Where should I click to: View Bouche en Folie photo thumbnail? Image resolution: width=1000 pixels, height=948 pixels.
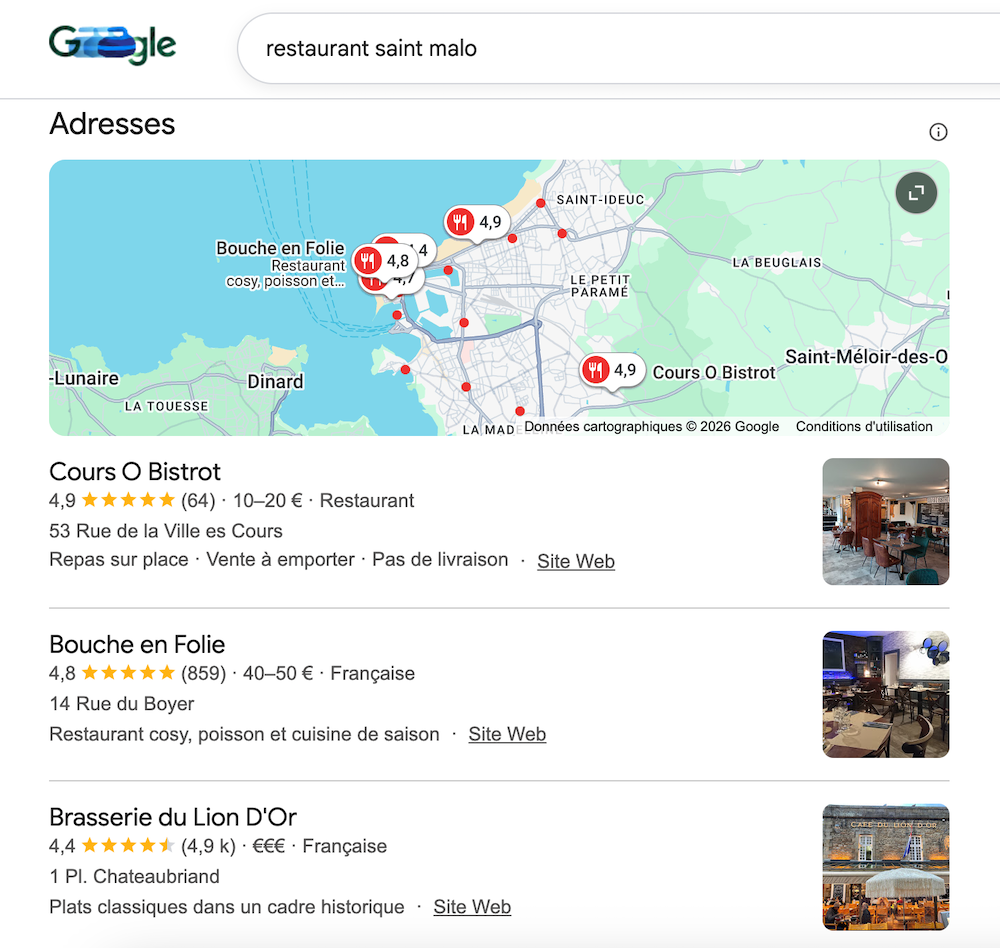pos(885,694)
